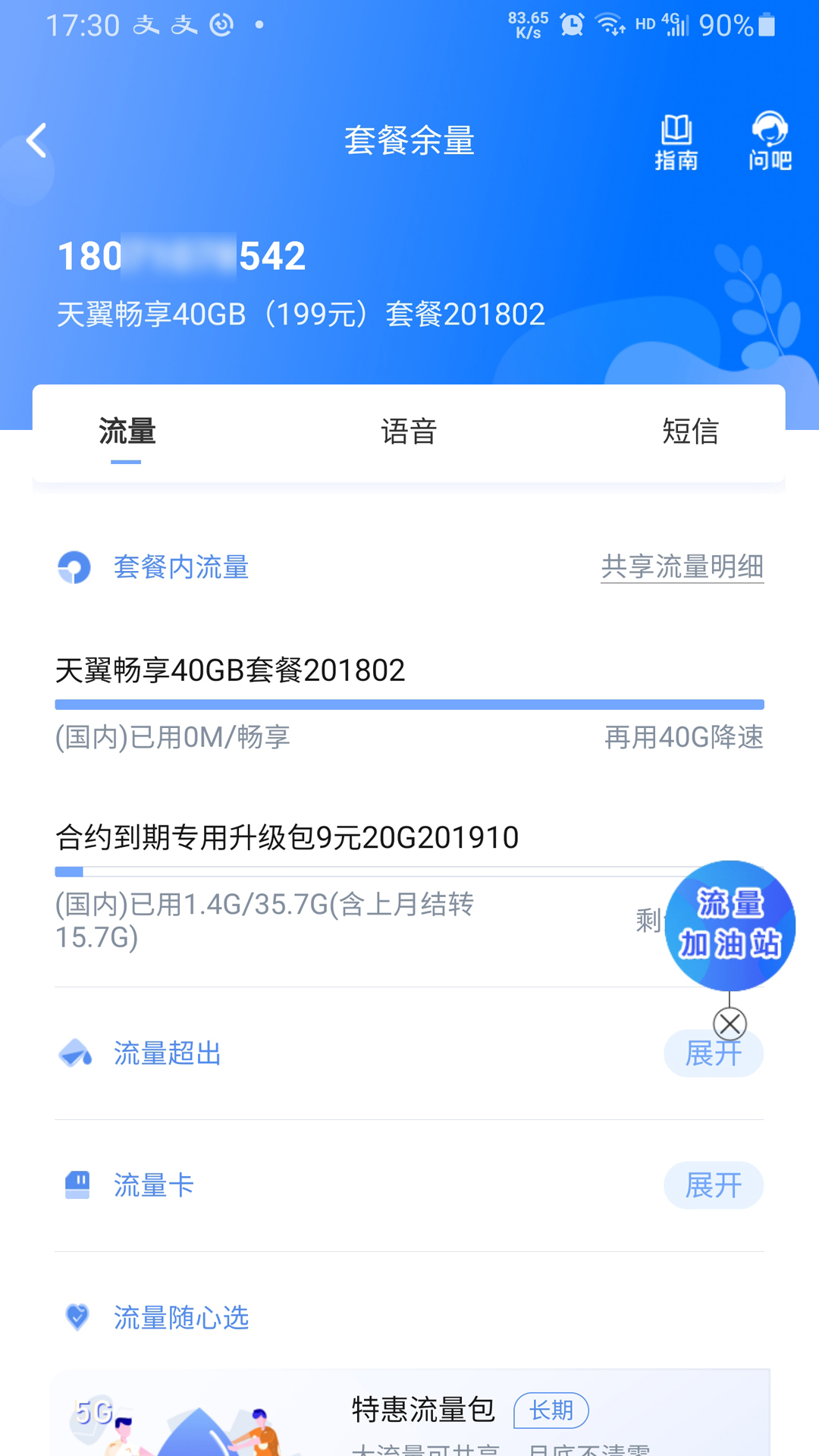Switch to the 语音 tab

tap(409, 432)
